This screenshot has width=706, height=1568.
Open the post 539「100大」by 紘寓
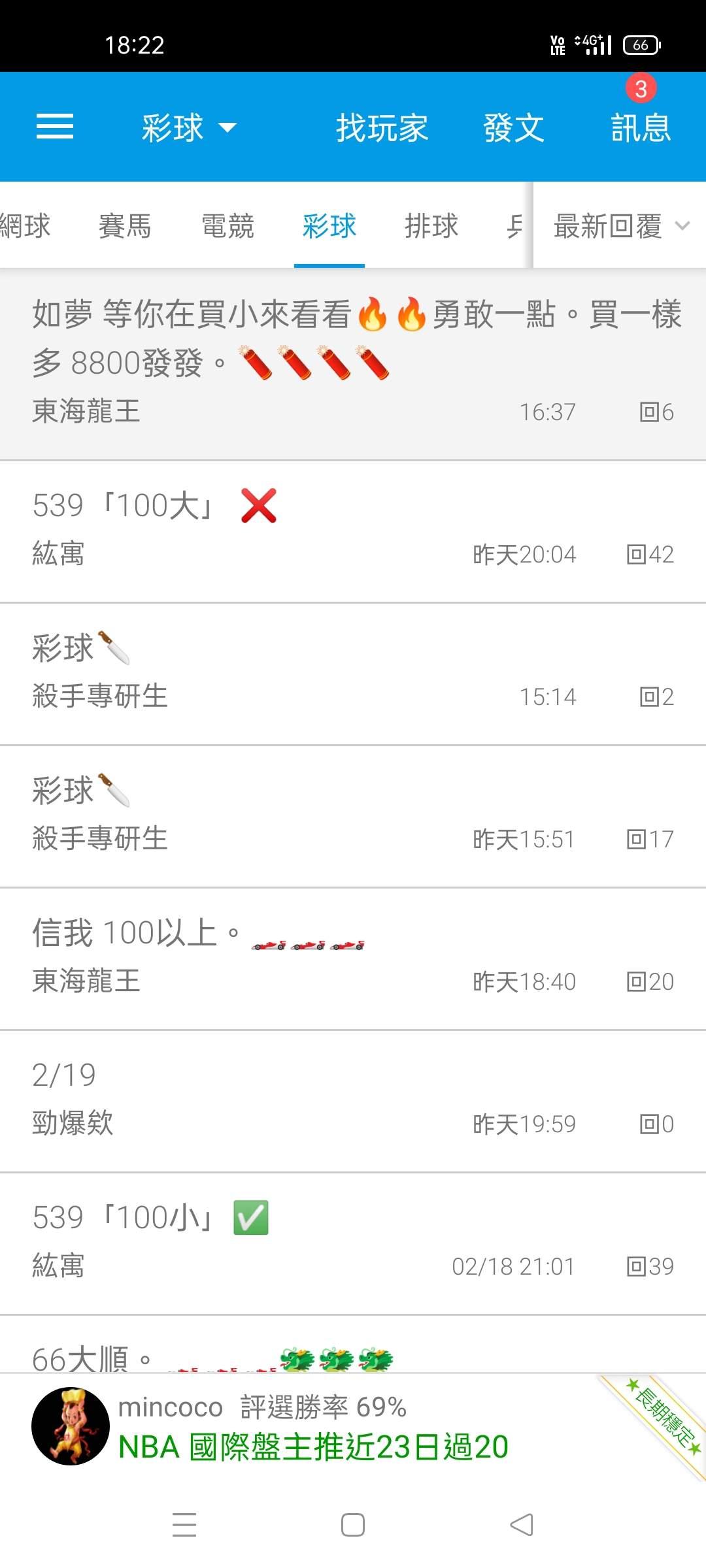pos(353,531)
